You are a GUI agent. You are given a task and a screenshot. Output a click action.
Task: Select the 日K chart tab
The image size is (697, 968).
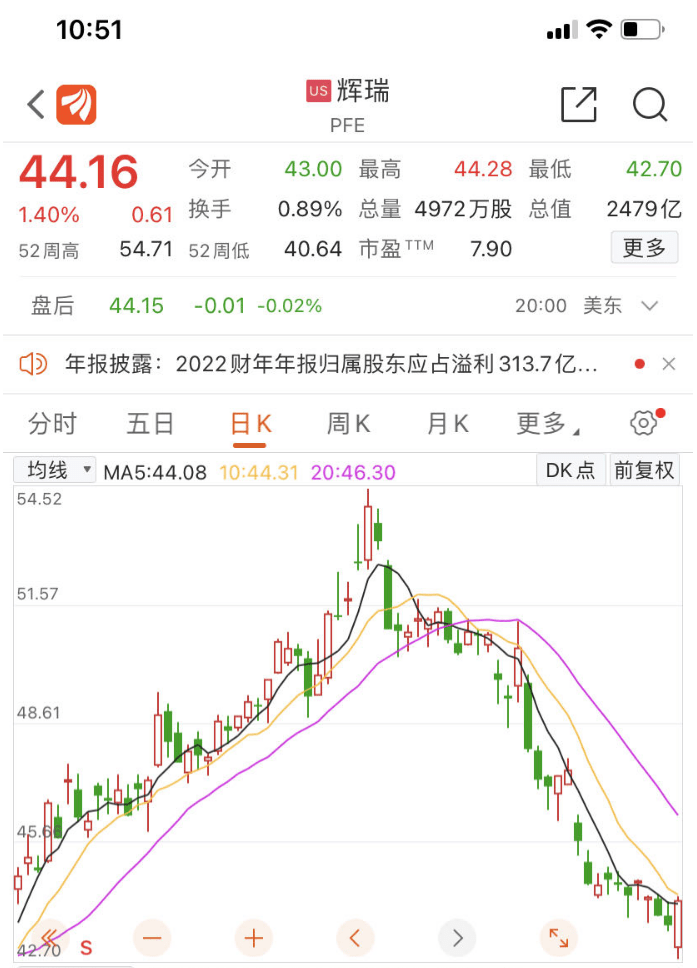coord(250,424)
